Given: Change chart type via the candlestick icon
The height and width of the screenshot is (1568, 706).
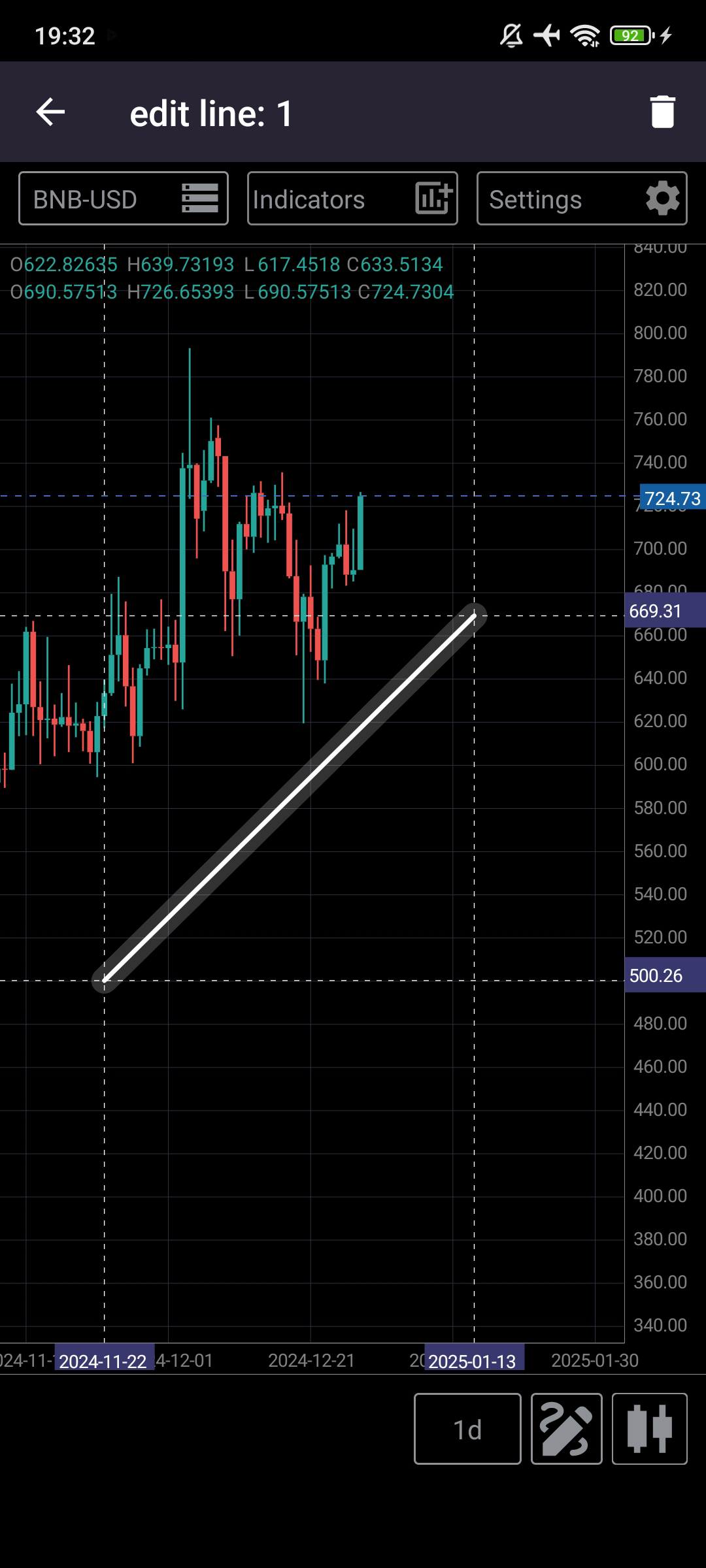Looking at the screenshot, I should coord(650,1429).
